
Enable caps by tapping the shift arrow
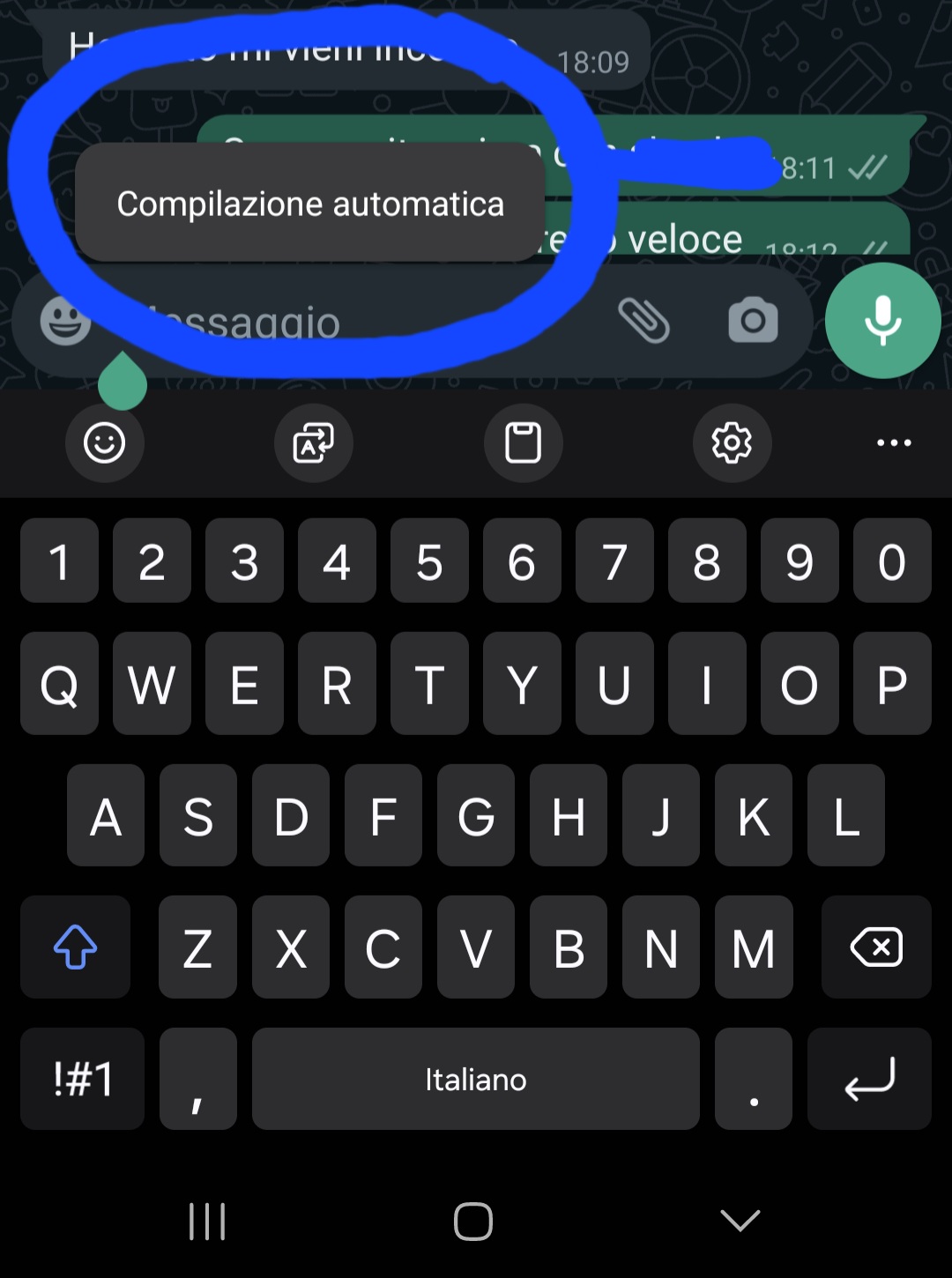[x=75, y=947]
